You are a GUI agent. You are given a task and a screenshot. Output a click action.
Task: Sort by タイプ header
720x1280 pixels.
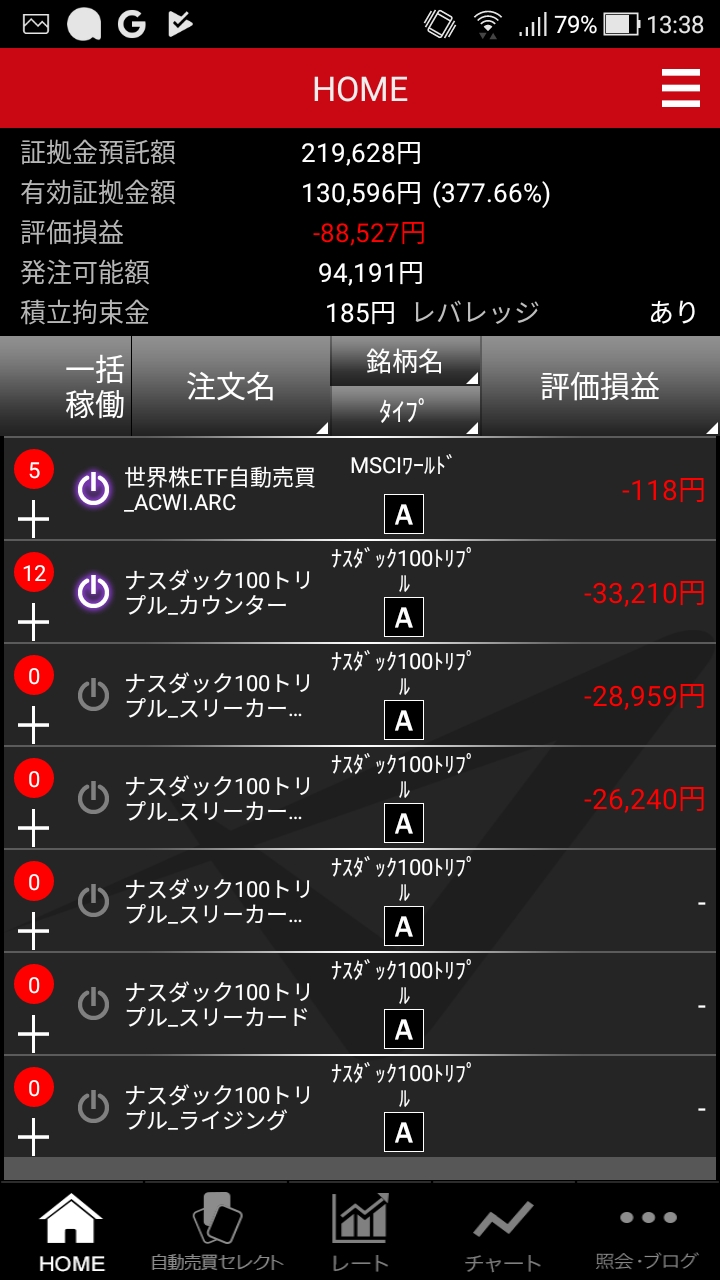pyautogui.click(x=405, y=411)
